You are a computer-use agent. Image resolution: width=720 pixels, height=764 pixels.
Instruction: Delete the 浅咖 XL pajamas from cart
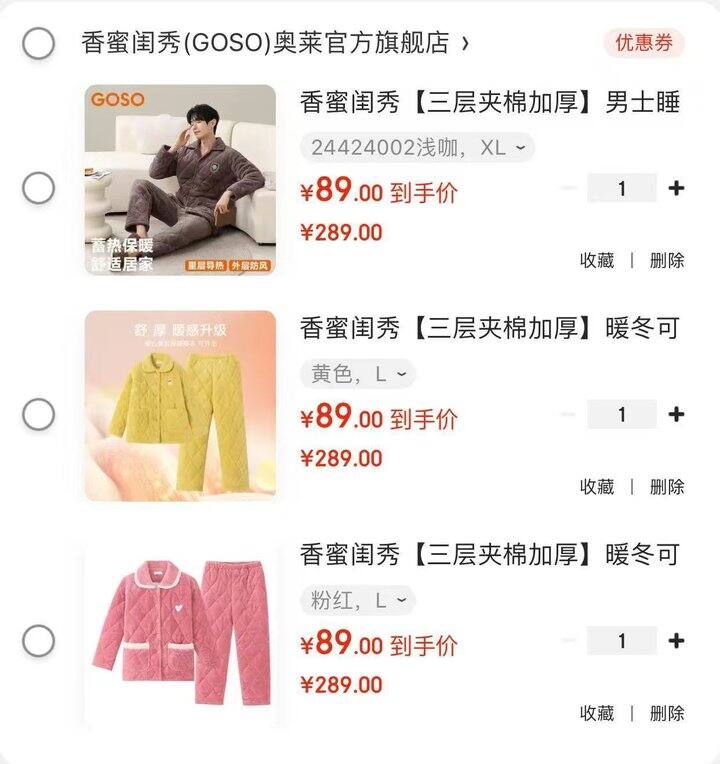click(667, 260)
